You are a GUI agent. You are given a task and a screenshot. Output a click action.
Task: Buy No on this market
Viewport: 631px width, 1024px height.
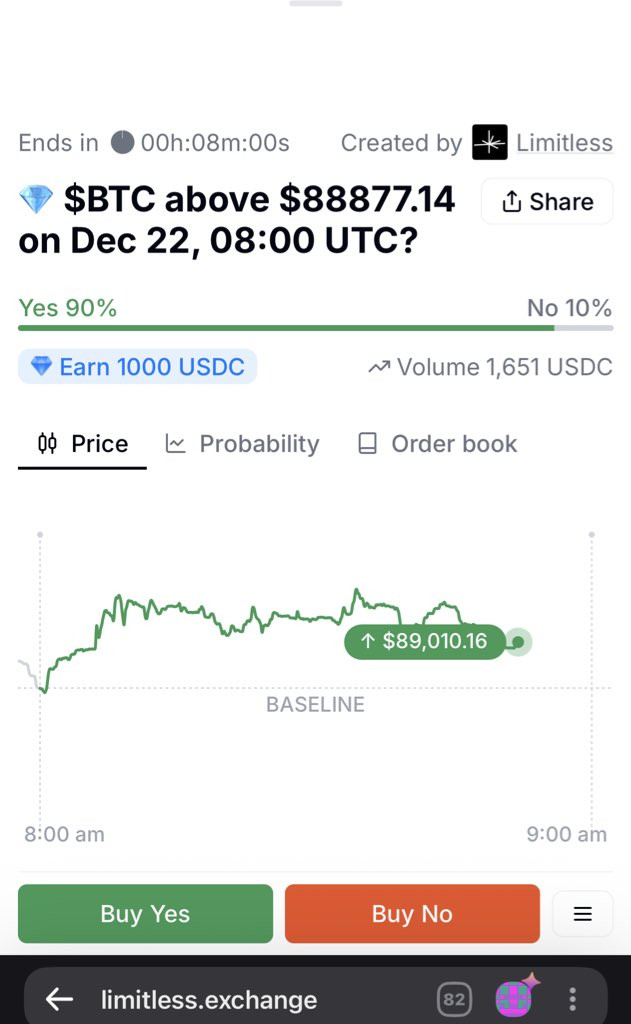pos(412,913)
